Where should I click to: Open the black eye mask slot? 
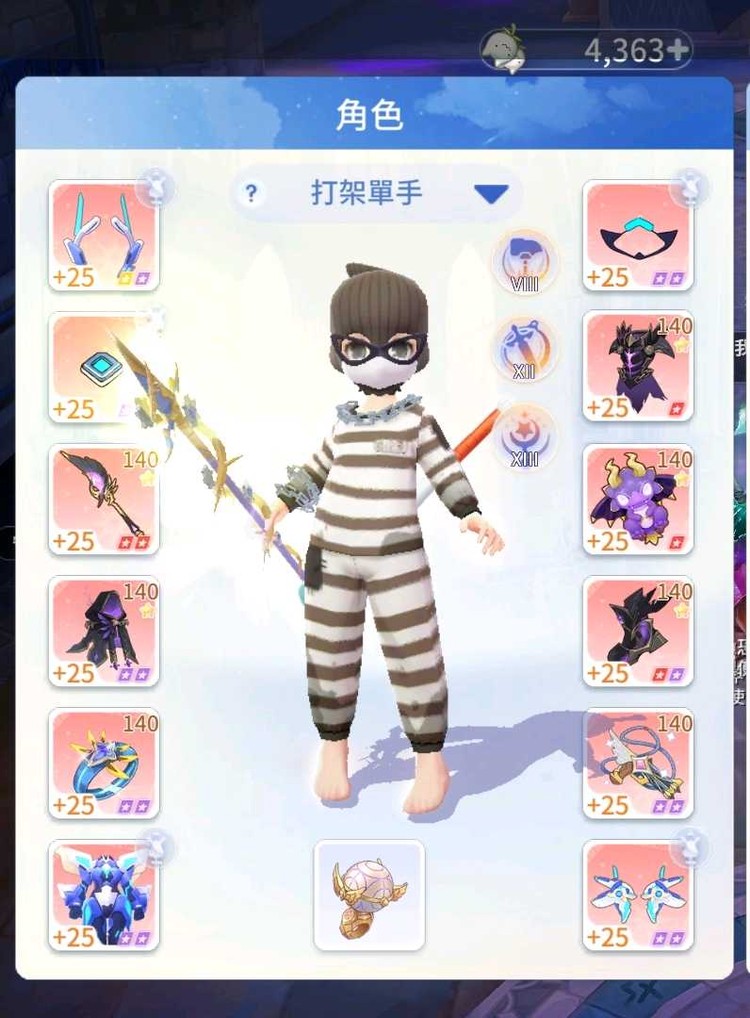638,236
